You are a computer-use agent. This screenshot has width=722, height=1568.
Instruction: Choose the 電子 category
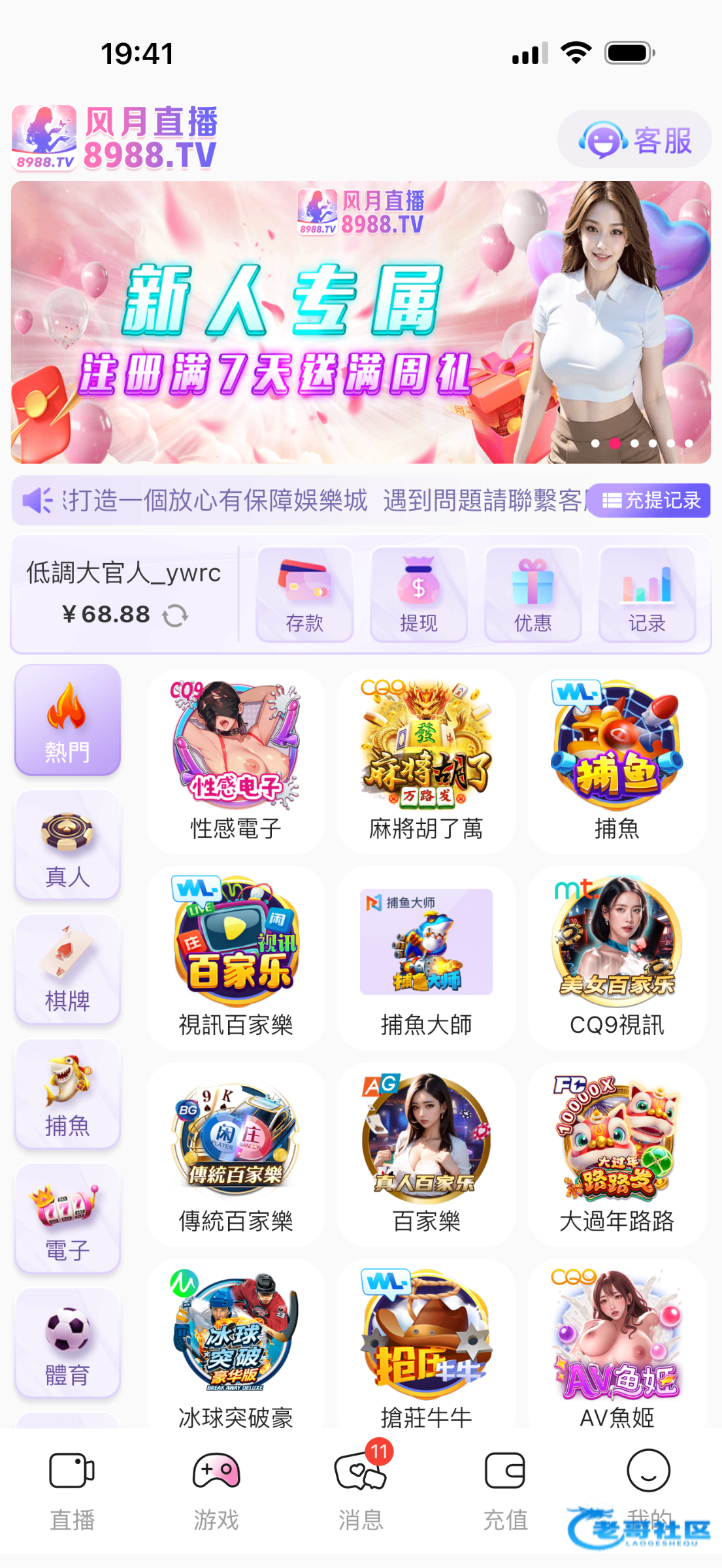pyautogui.click(x=67, y=1219)
